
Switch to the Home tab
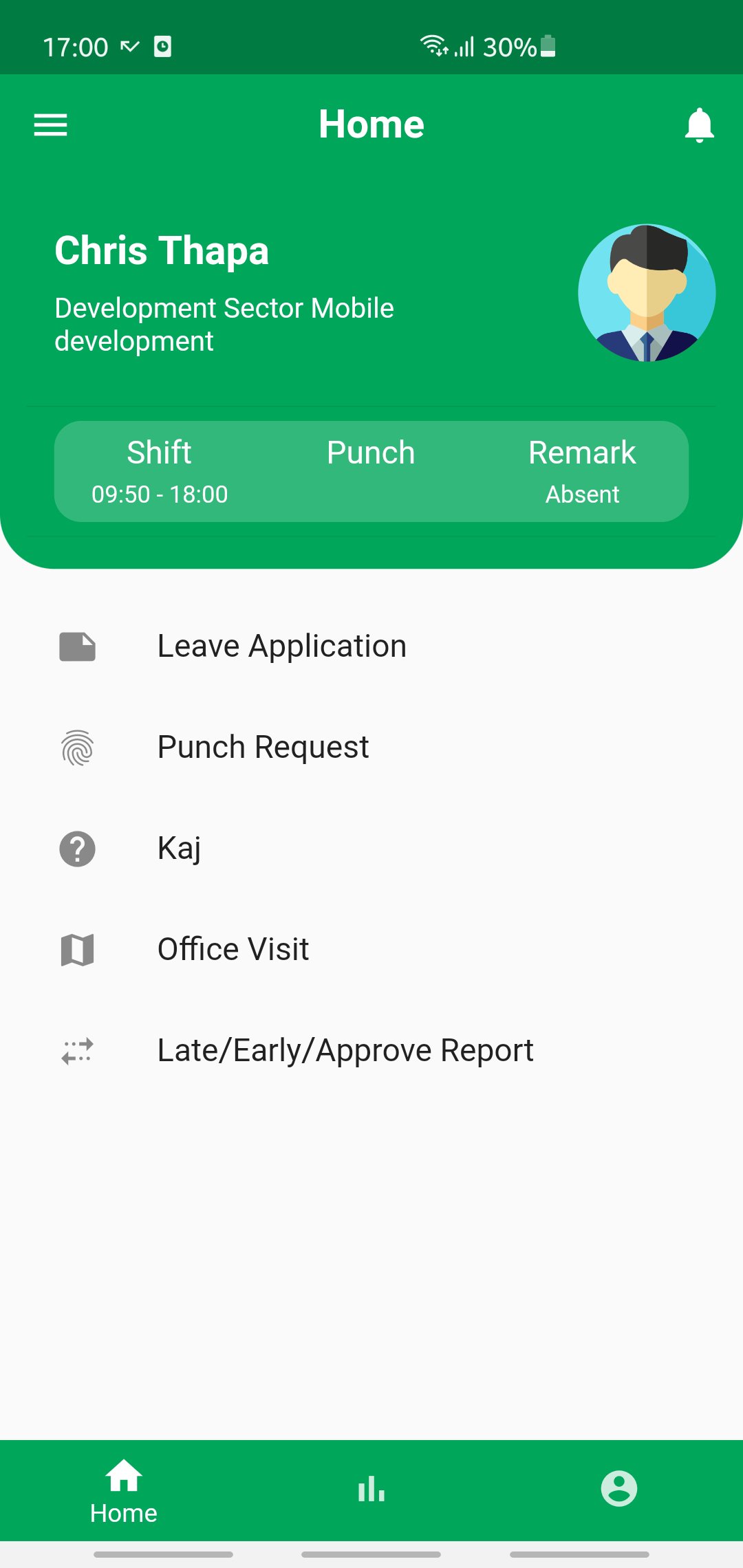[x=124, y=1491]
